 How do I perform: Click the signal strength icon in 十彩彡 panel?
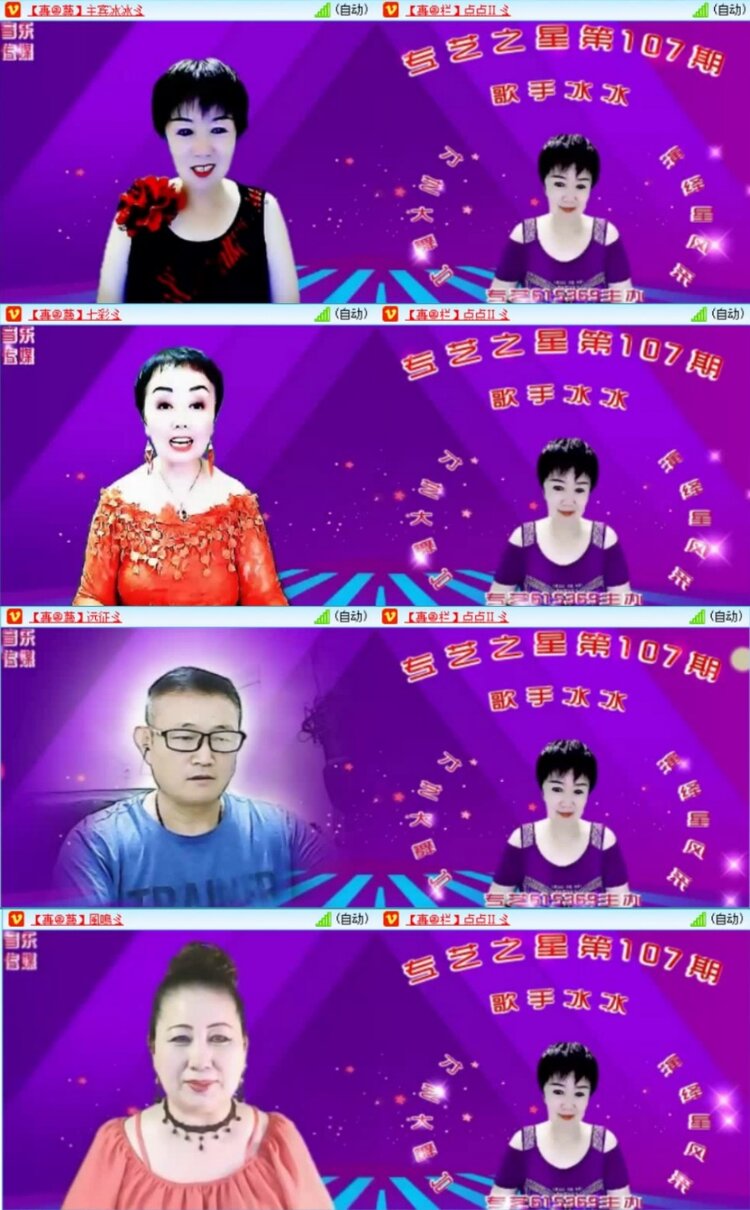[x=325, y=313]
